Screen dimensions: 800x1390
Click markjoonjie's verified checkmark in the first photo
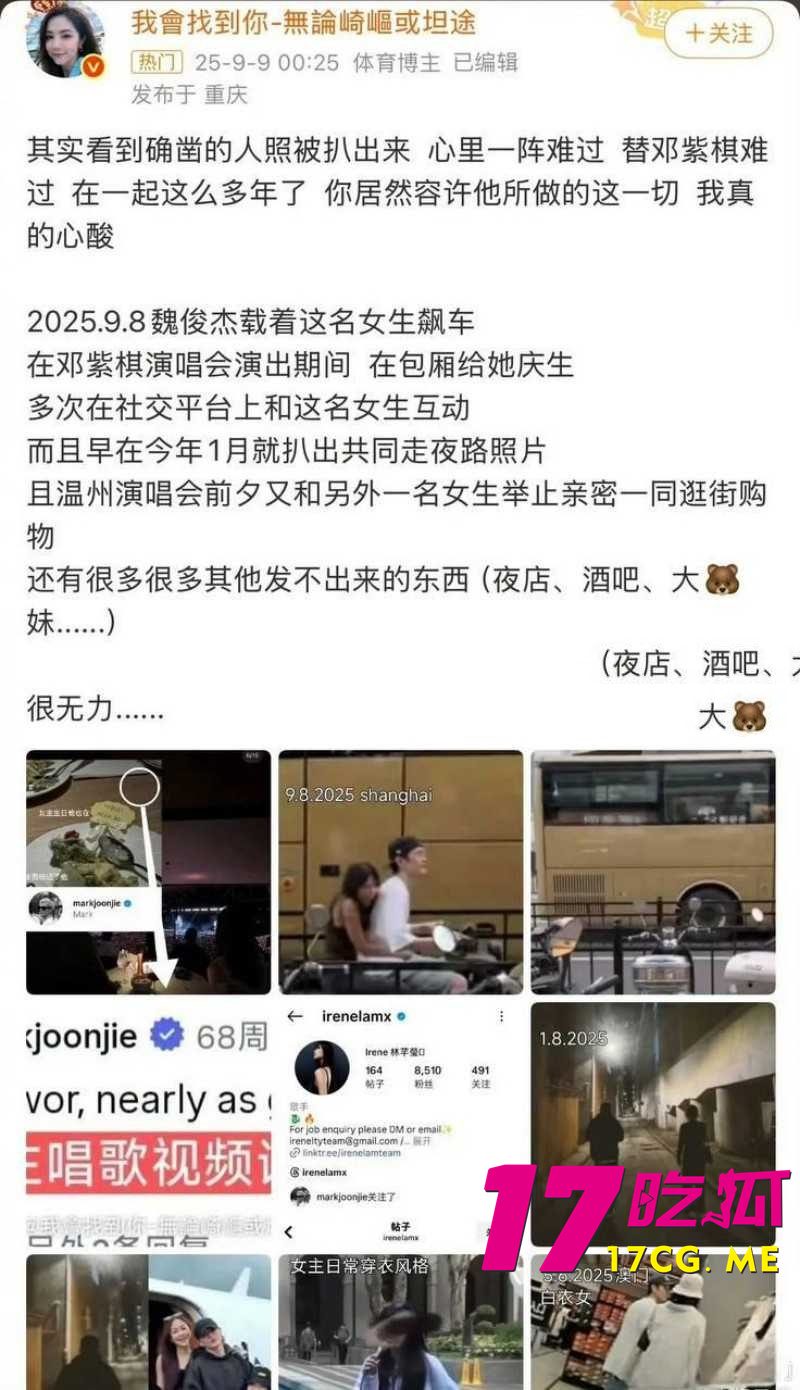pos(127,903)
